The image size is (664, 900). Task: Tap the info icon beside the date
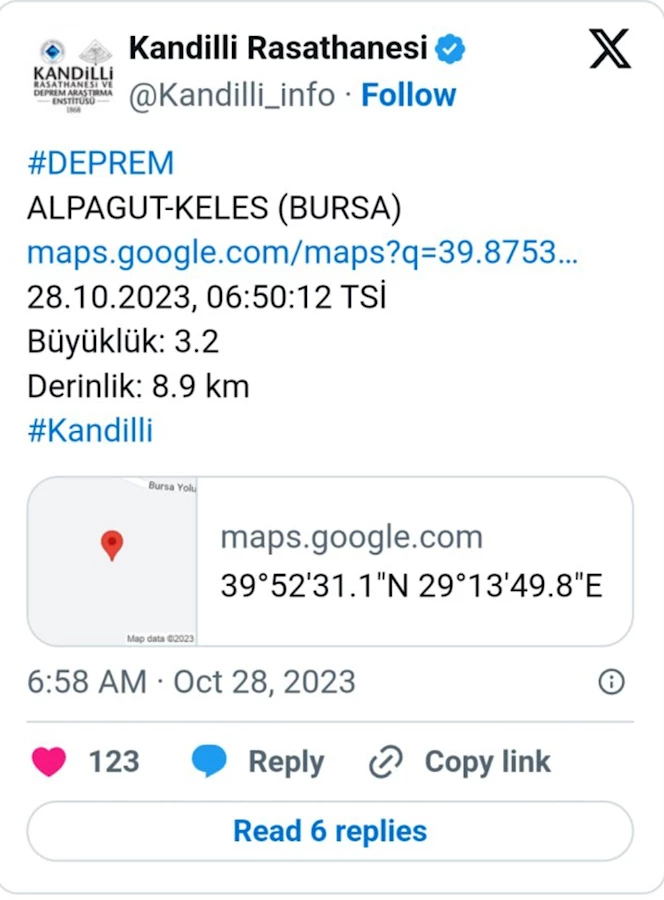[611, 682]
